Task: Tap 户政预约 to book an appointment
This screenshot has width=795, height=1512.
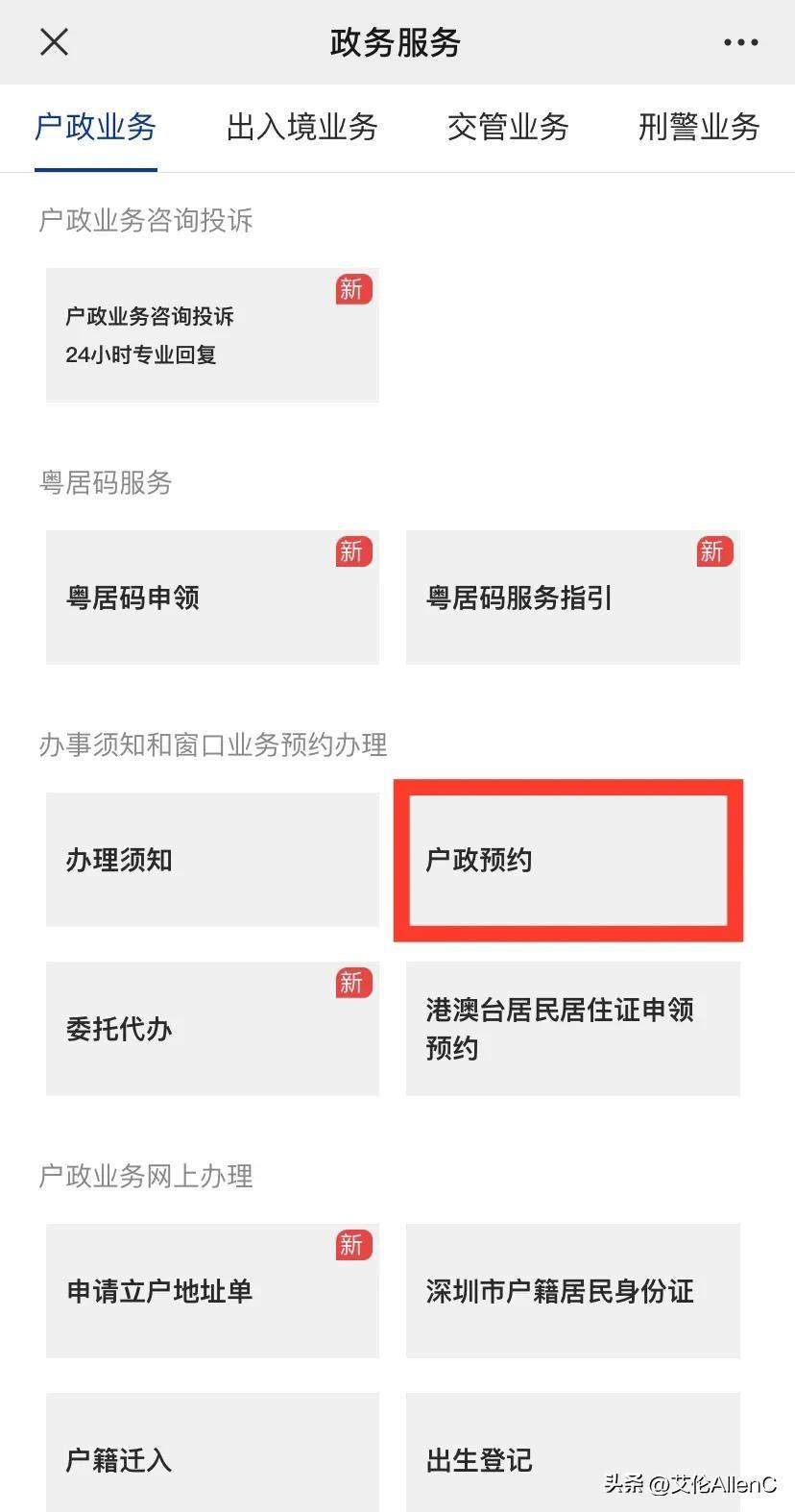Action: (x=568, y=859)
